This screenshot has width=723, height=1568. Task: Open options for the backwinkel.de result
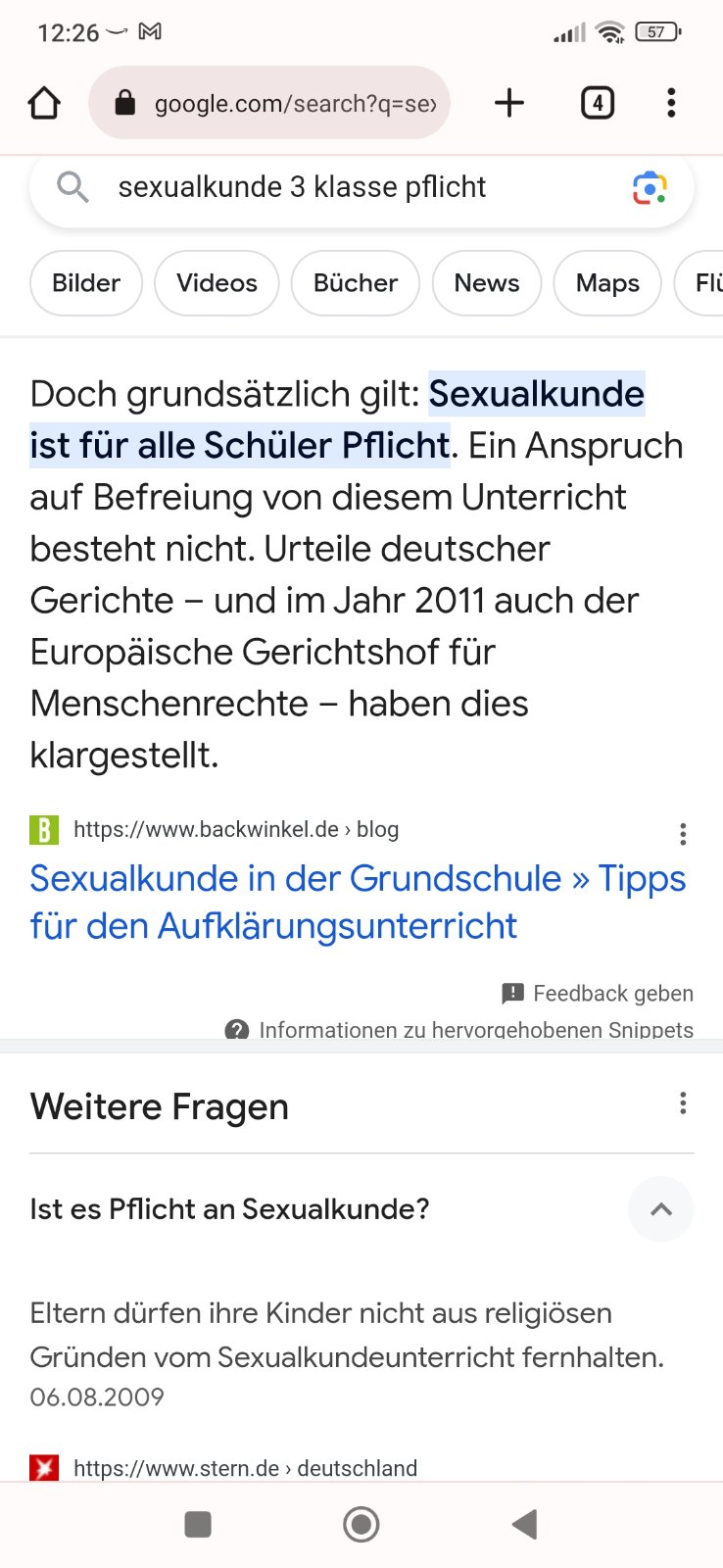point(683,834)
